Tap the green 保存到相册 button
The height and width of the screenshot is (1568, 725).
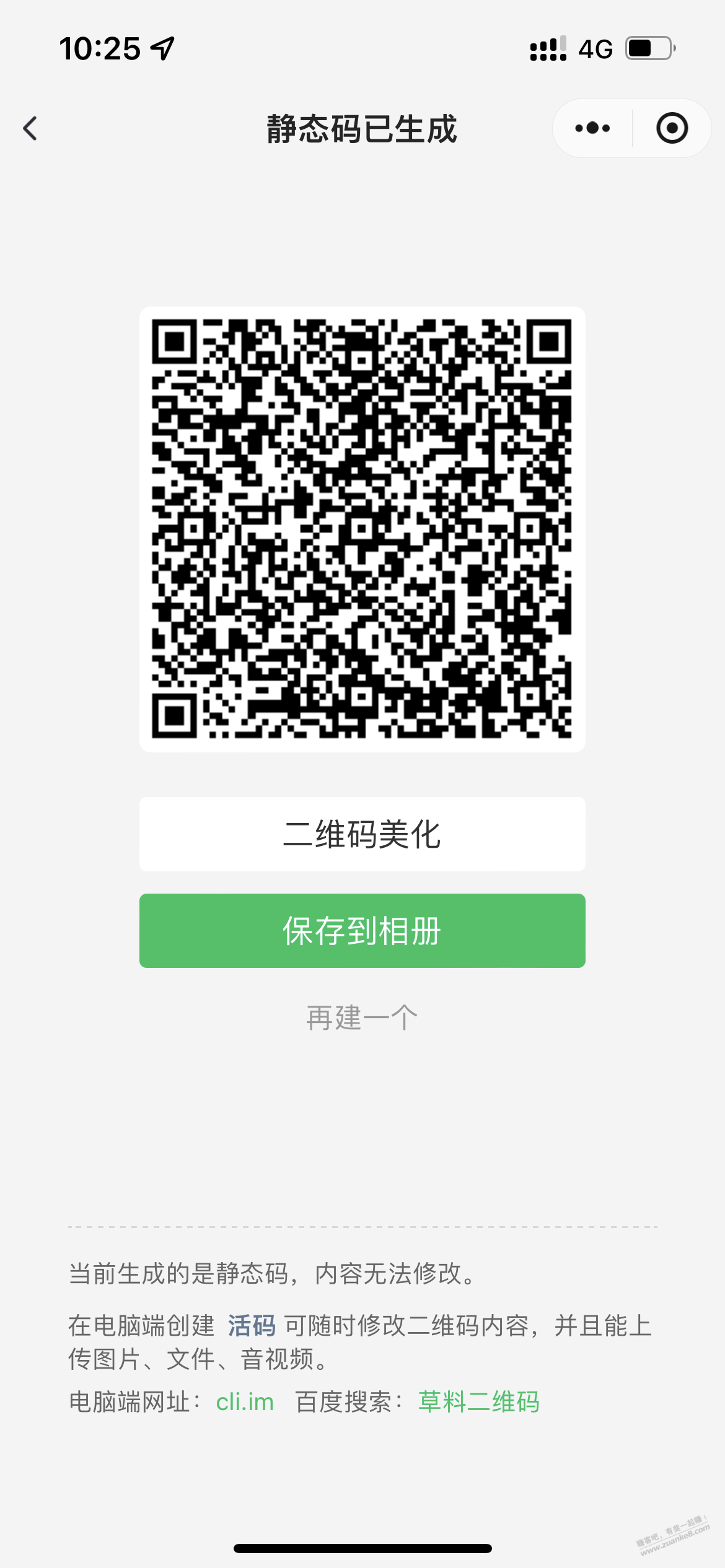362,931
